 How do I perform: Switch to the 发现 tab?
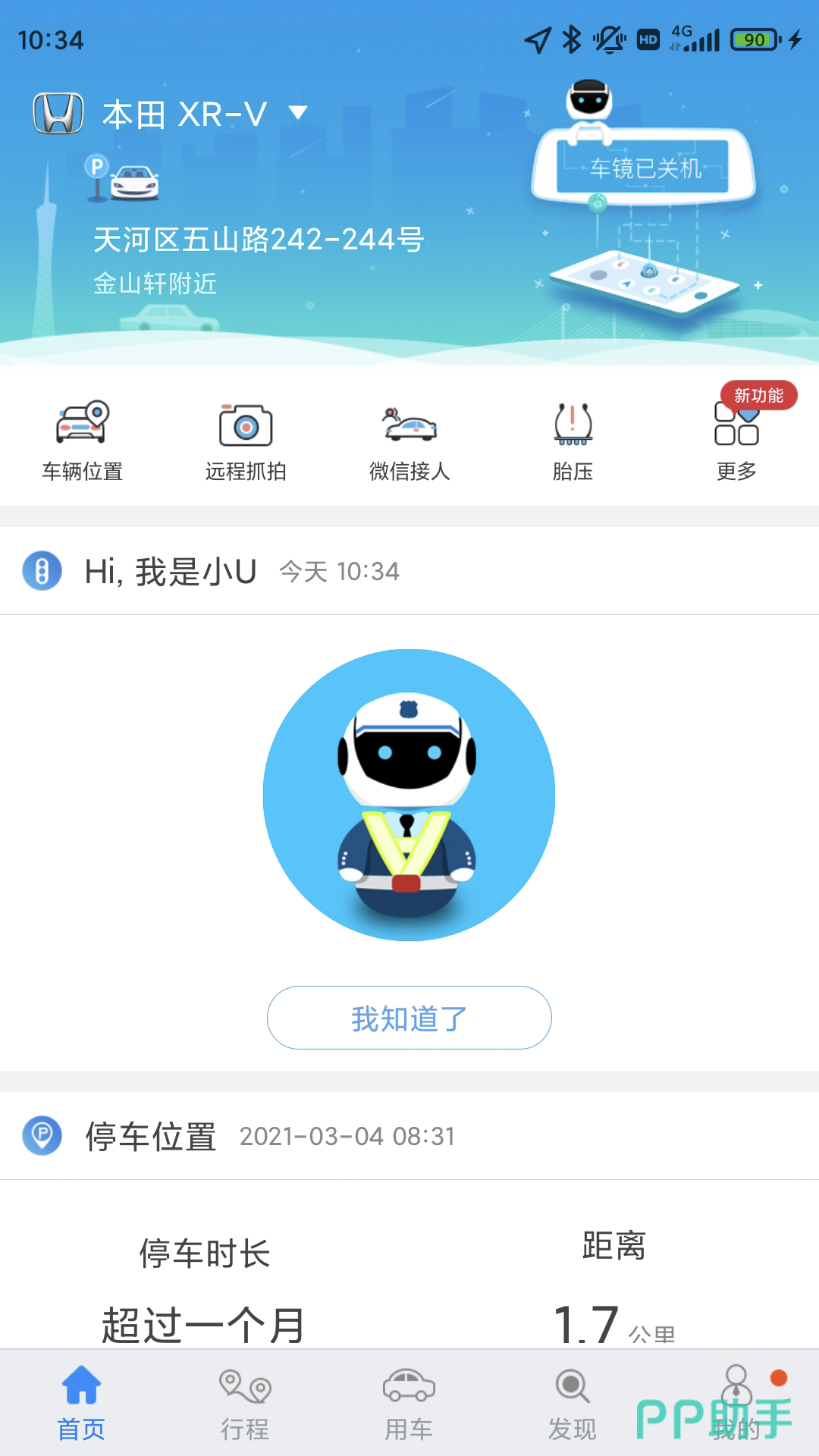click(x=573, y=1404)
